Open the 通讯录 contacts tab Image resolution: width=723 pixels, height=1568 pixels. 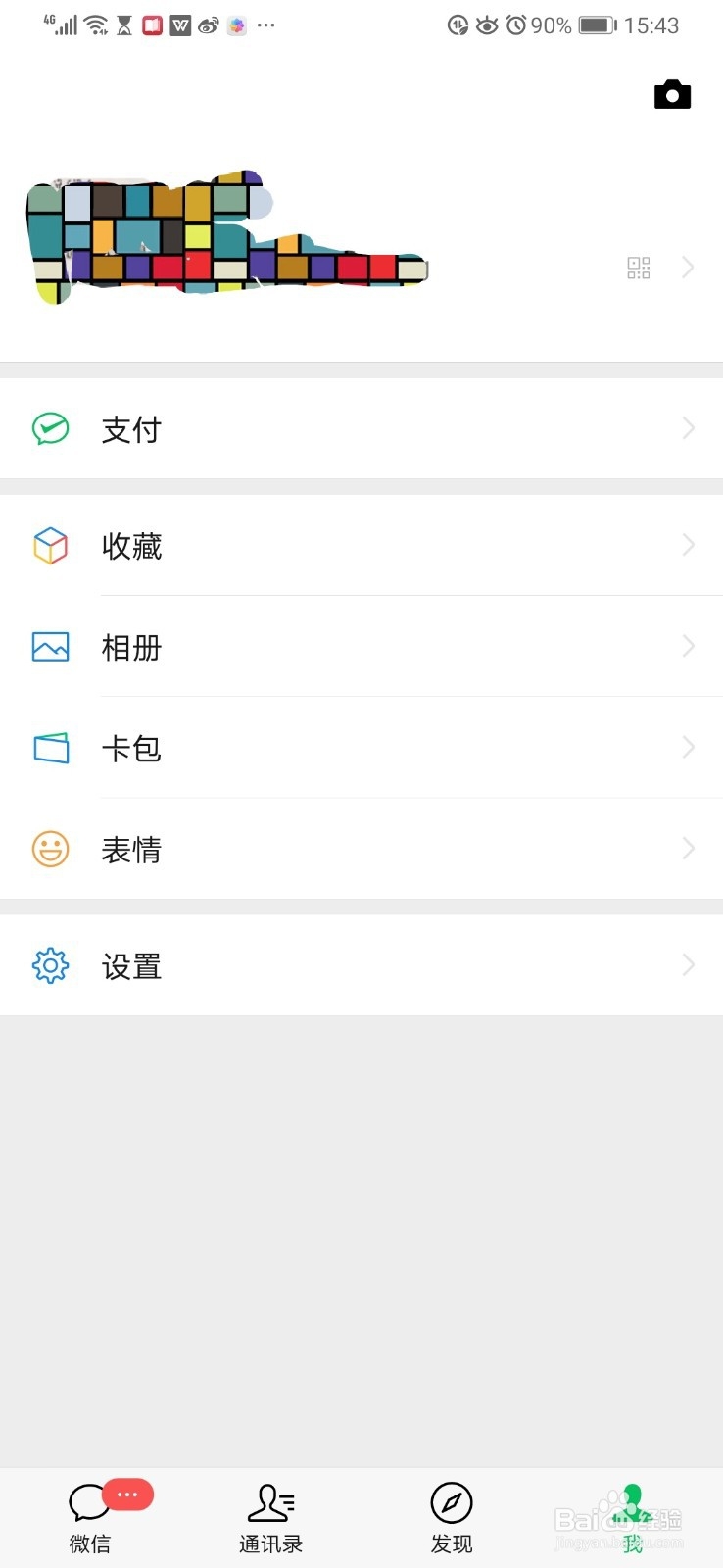coord(270,1514)
